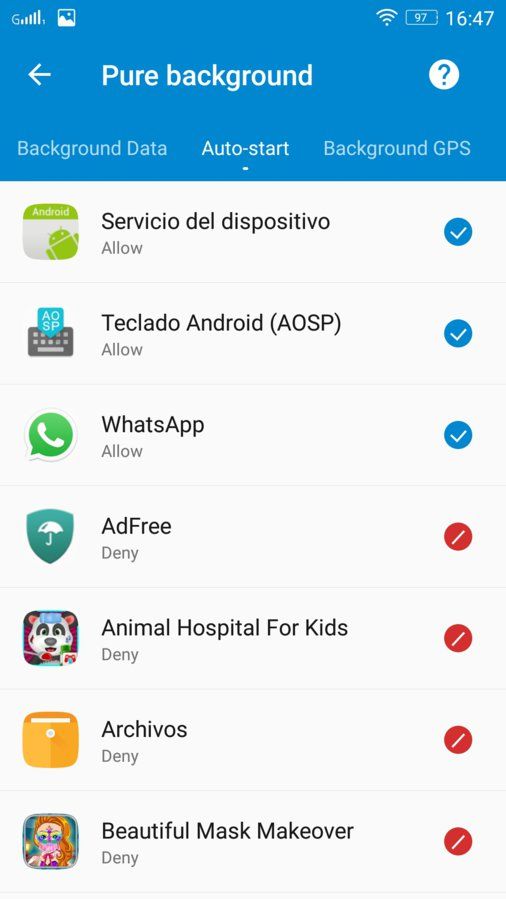Viewport: 506px width, 899px height.
Task: Allow auto-start for Animal Hospital For Kids
Action: [458, 638]
